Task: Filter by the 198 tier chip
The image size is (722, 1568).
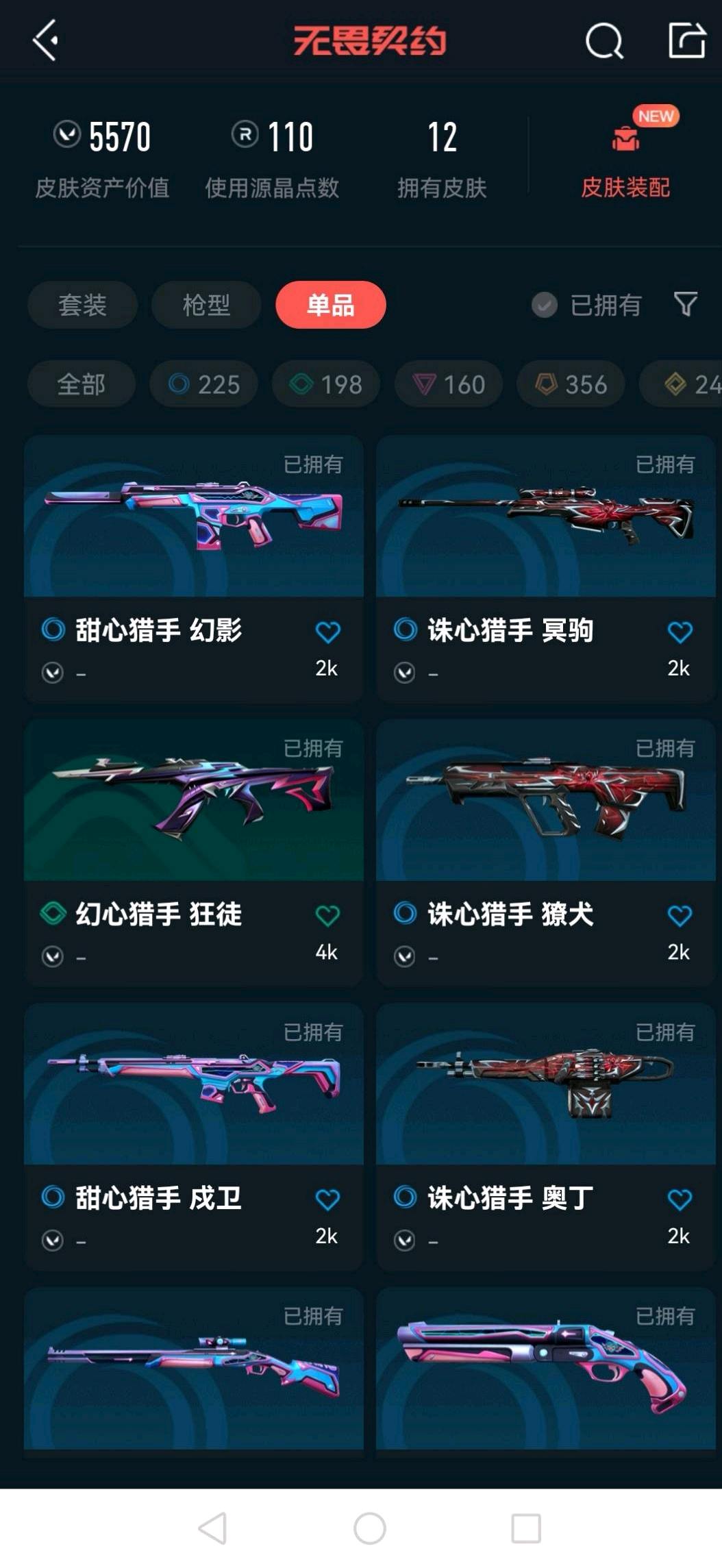Action: (326, 384)
